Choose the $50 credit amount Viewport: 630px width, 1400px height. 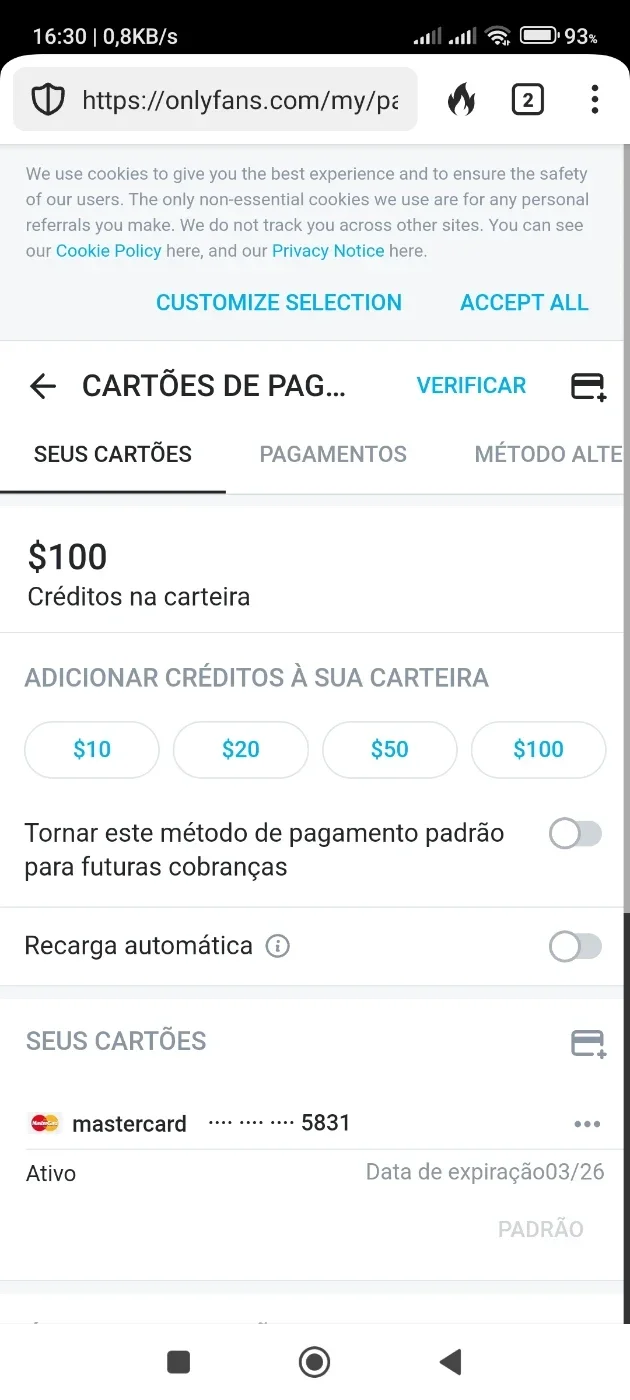[390, 749]
